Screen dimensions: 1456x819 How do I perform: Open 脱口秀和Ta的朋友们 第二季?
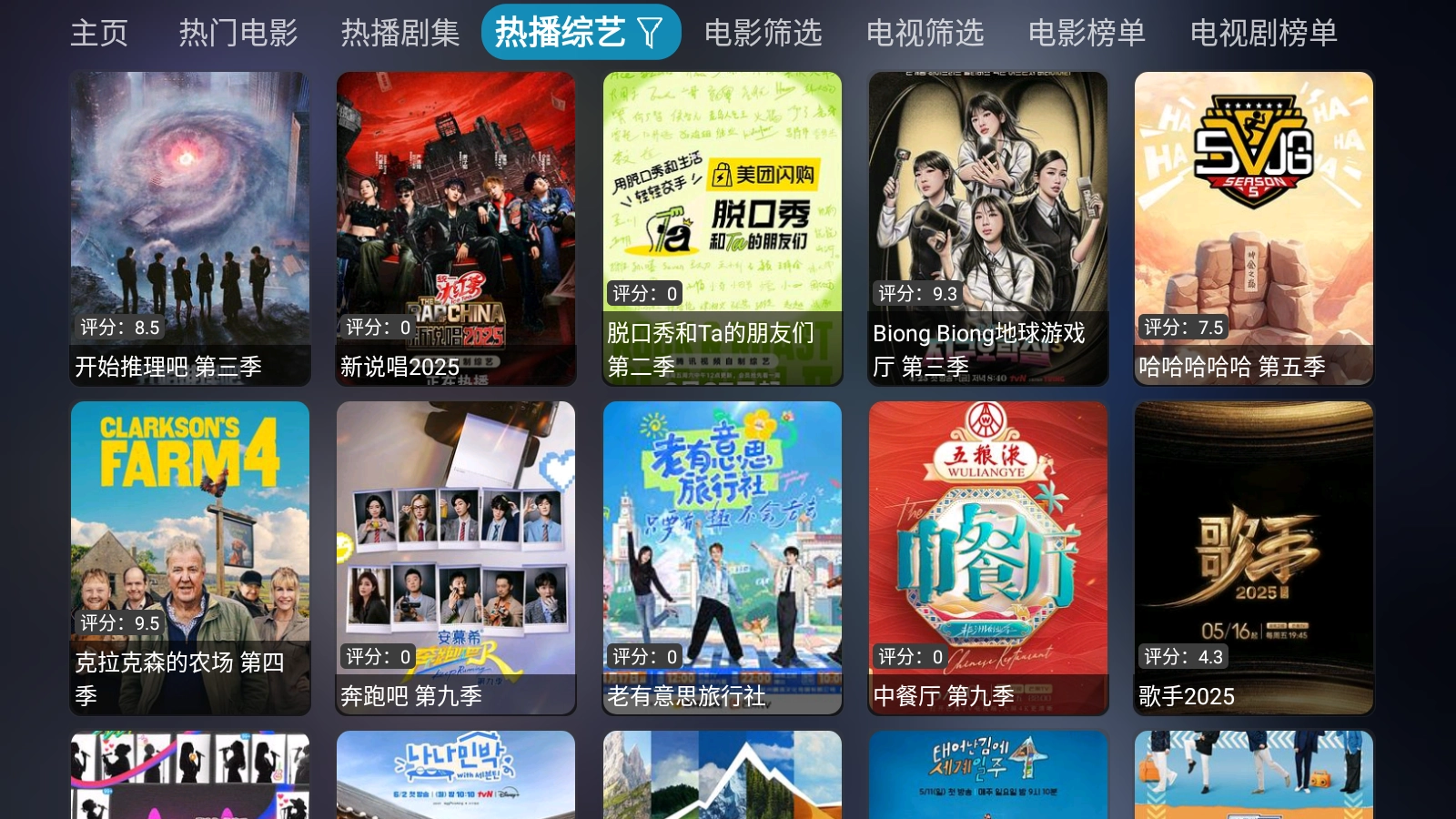click(723, 227)
